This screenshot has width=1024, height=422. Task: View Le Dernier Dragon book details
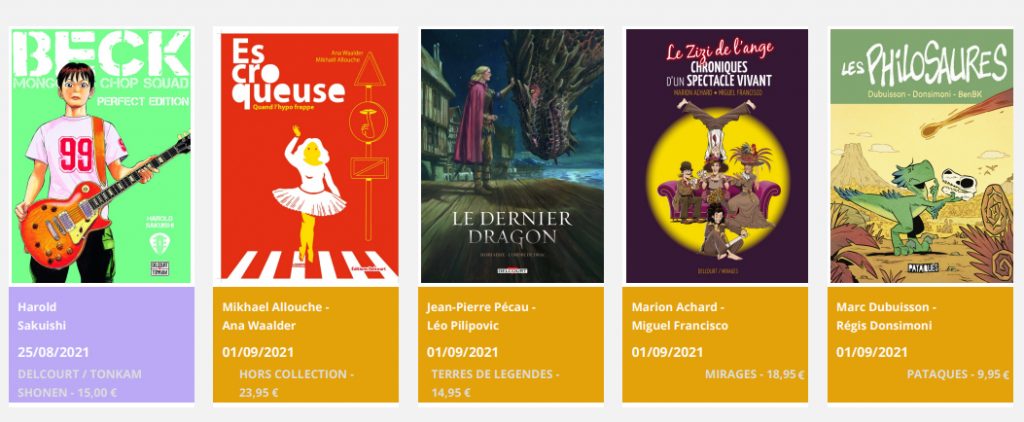tap(511, 156)
